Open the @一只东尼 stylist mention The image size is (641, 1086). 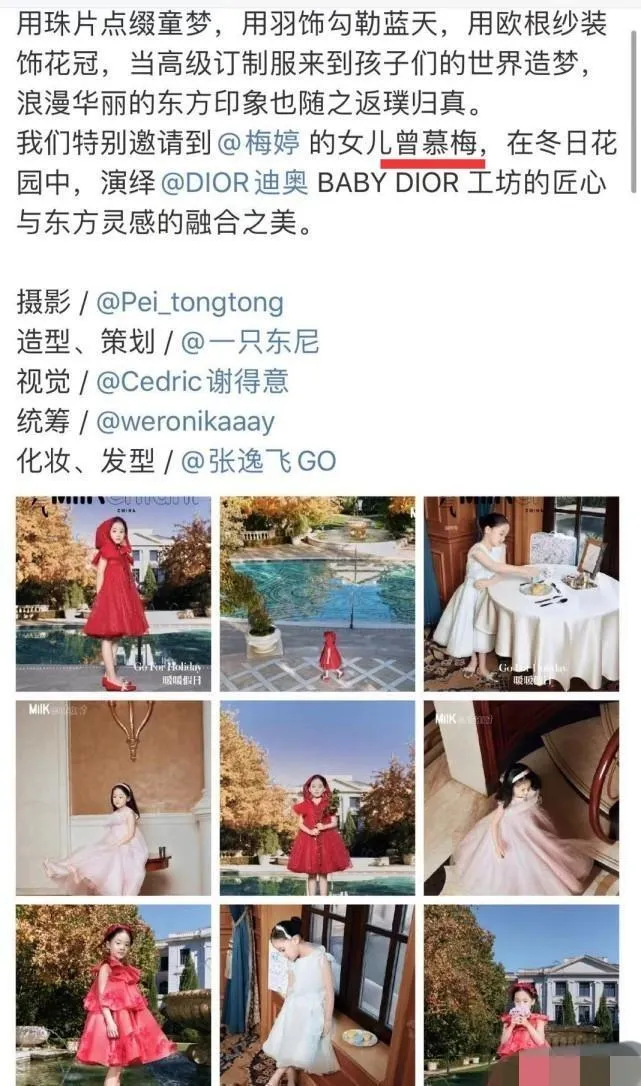coord(250,342)
